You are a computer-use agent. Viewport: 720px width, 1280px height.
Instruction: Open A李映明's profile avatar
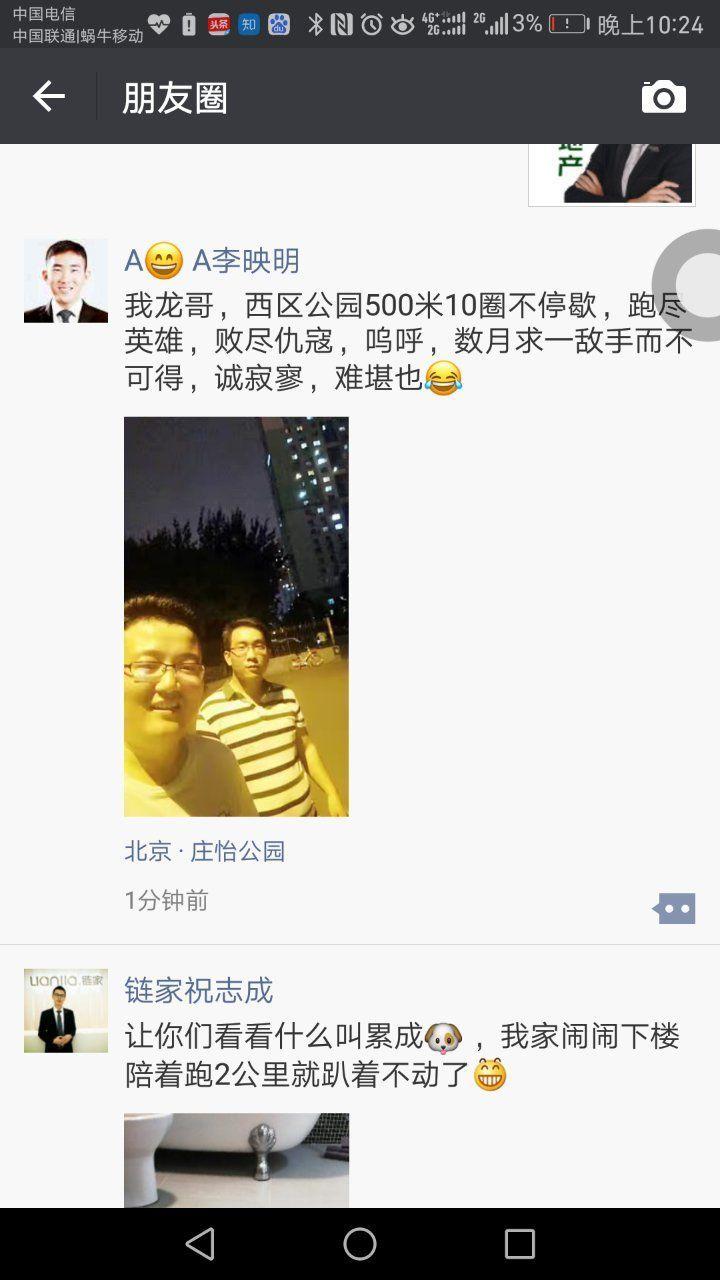click(x=66, y=281)
